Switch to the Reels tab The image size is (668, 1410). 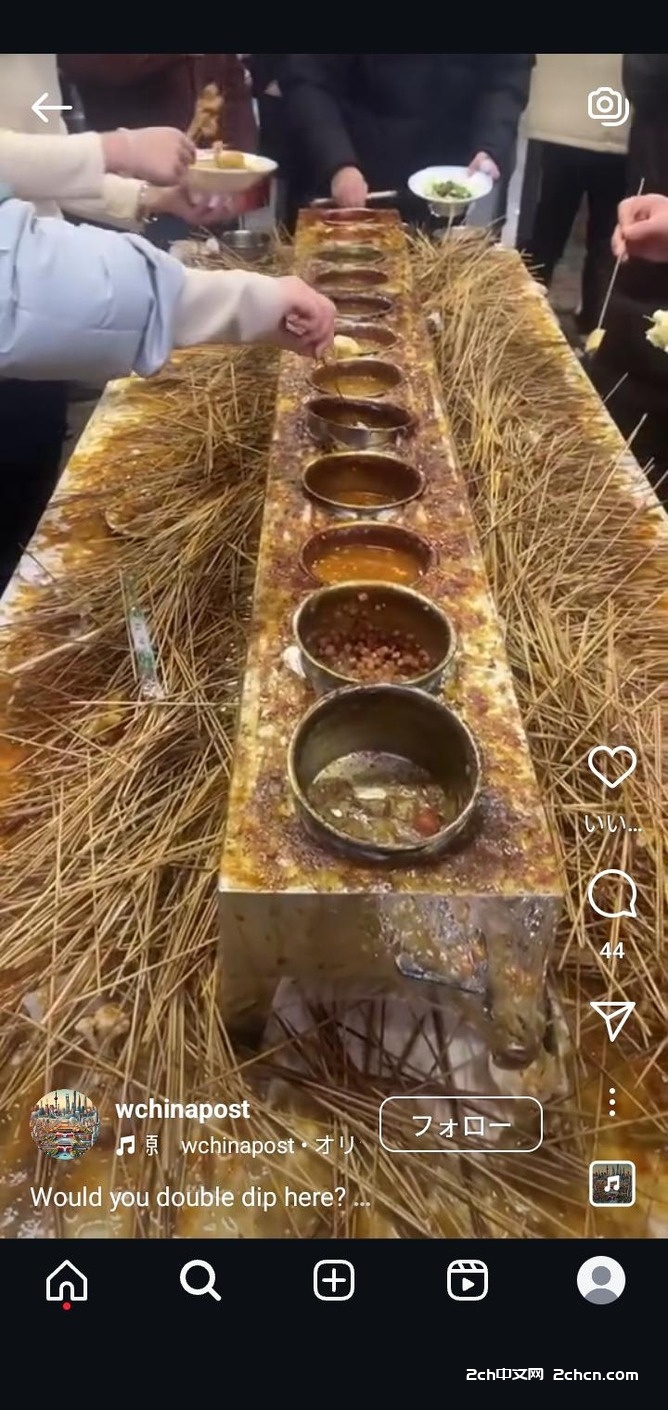point(467,1280)
